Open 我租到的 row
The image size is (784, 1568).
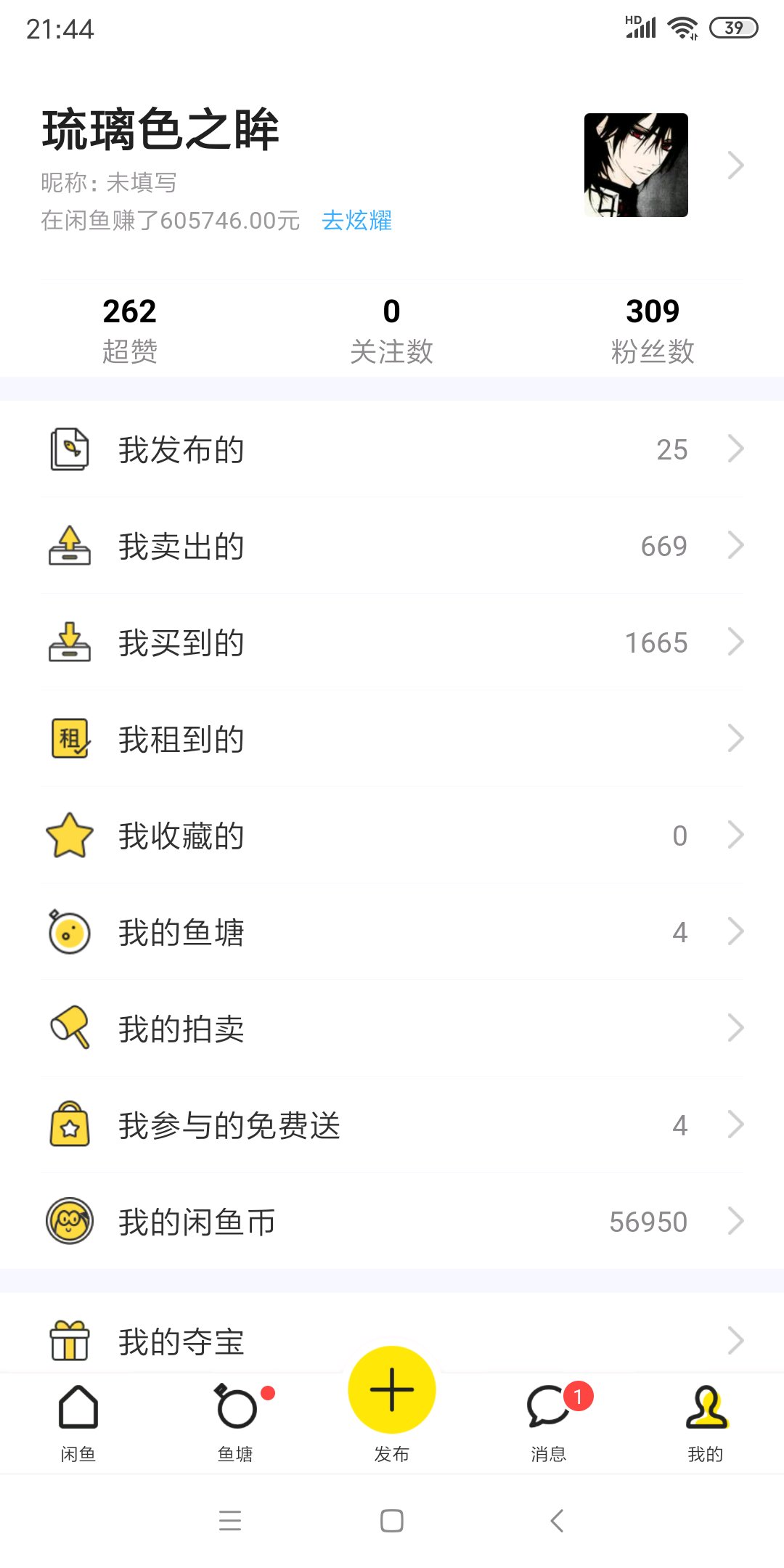tap(392, 739)
